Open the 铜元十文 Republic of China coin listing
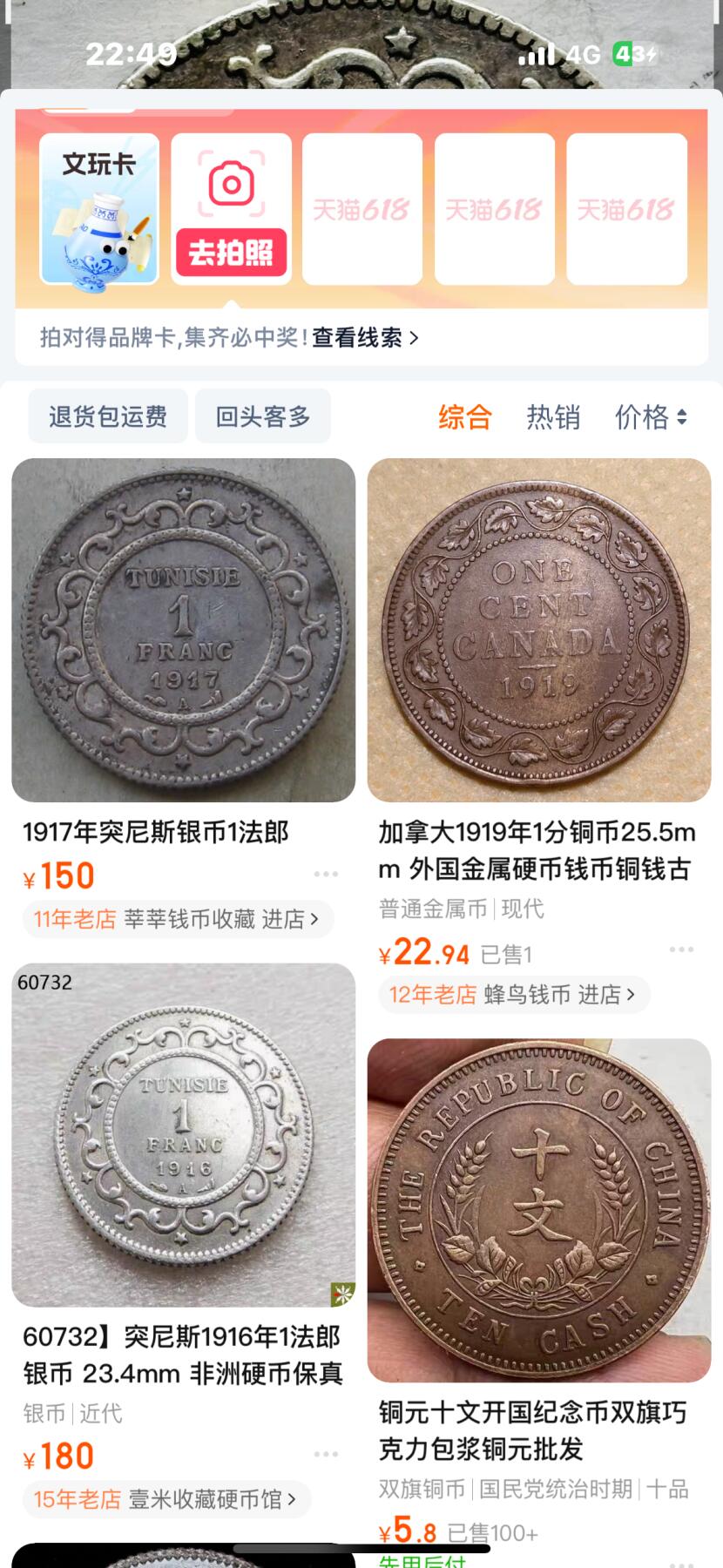This screenshot has width=723, height=1568. pos(539,1210)
